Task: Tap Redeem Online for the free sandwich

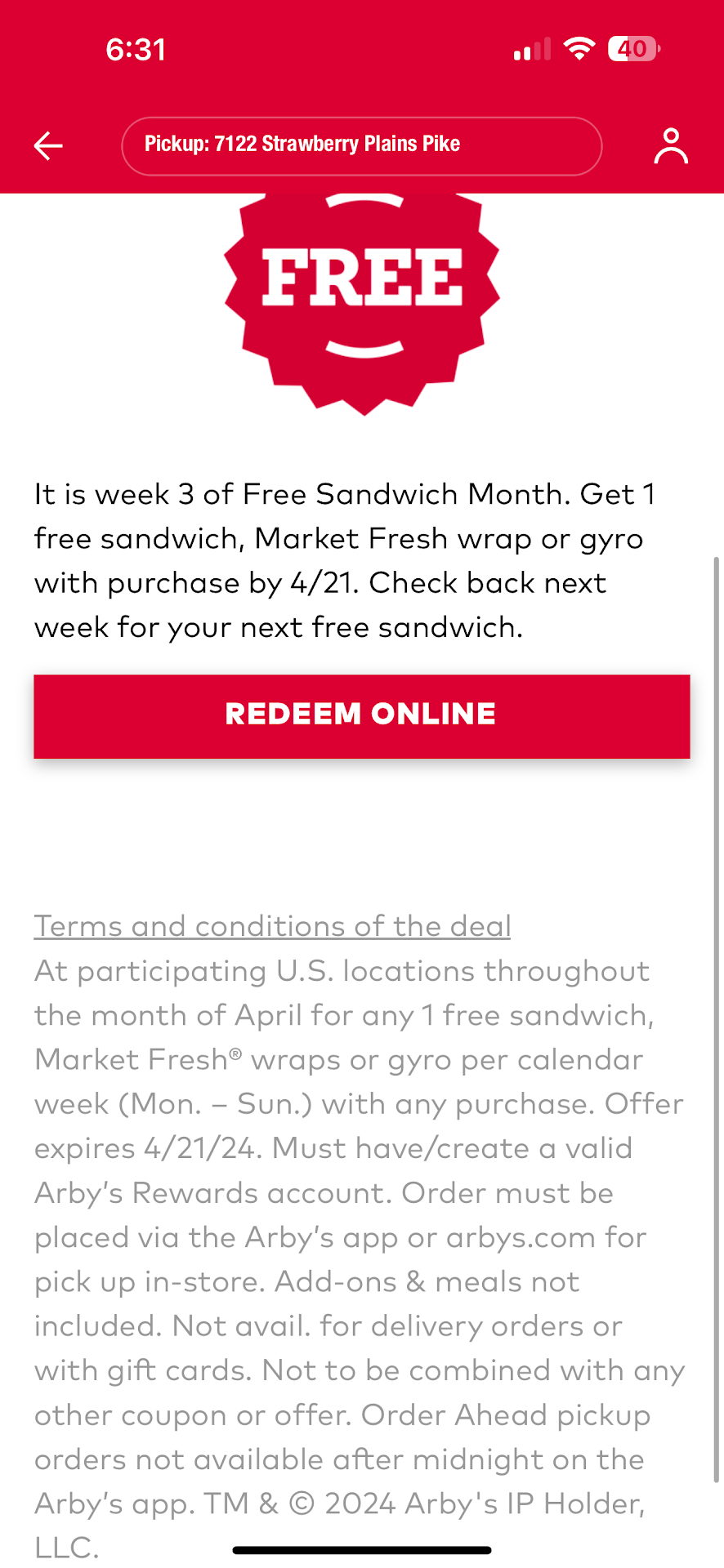Action: coord(361,715)
